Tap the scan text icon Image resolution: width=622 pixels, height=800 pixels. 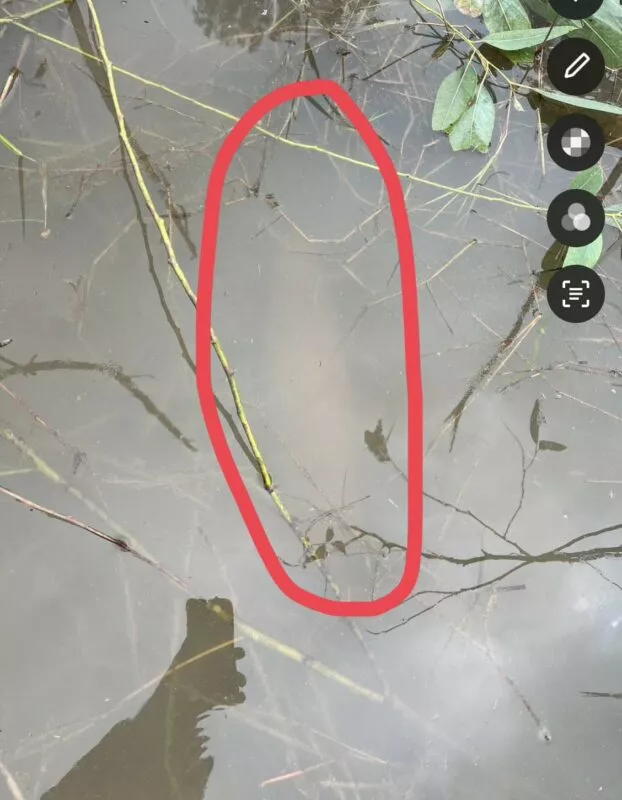coord(576,293)
